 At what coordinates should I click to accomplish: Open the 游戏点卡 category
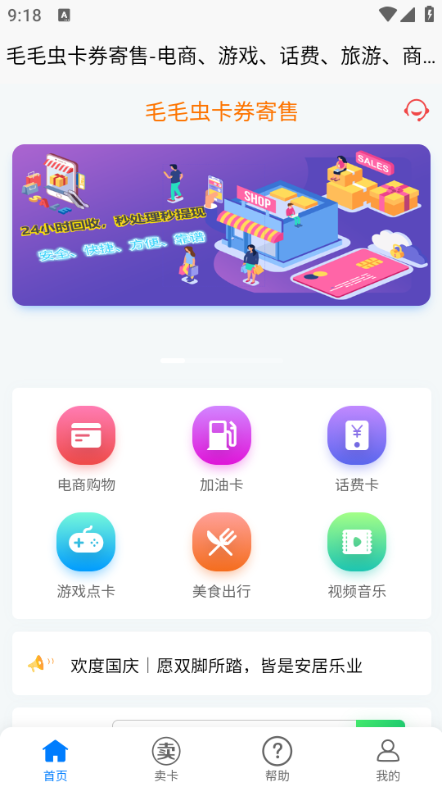pyautogui.click(x=86, y=555)
